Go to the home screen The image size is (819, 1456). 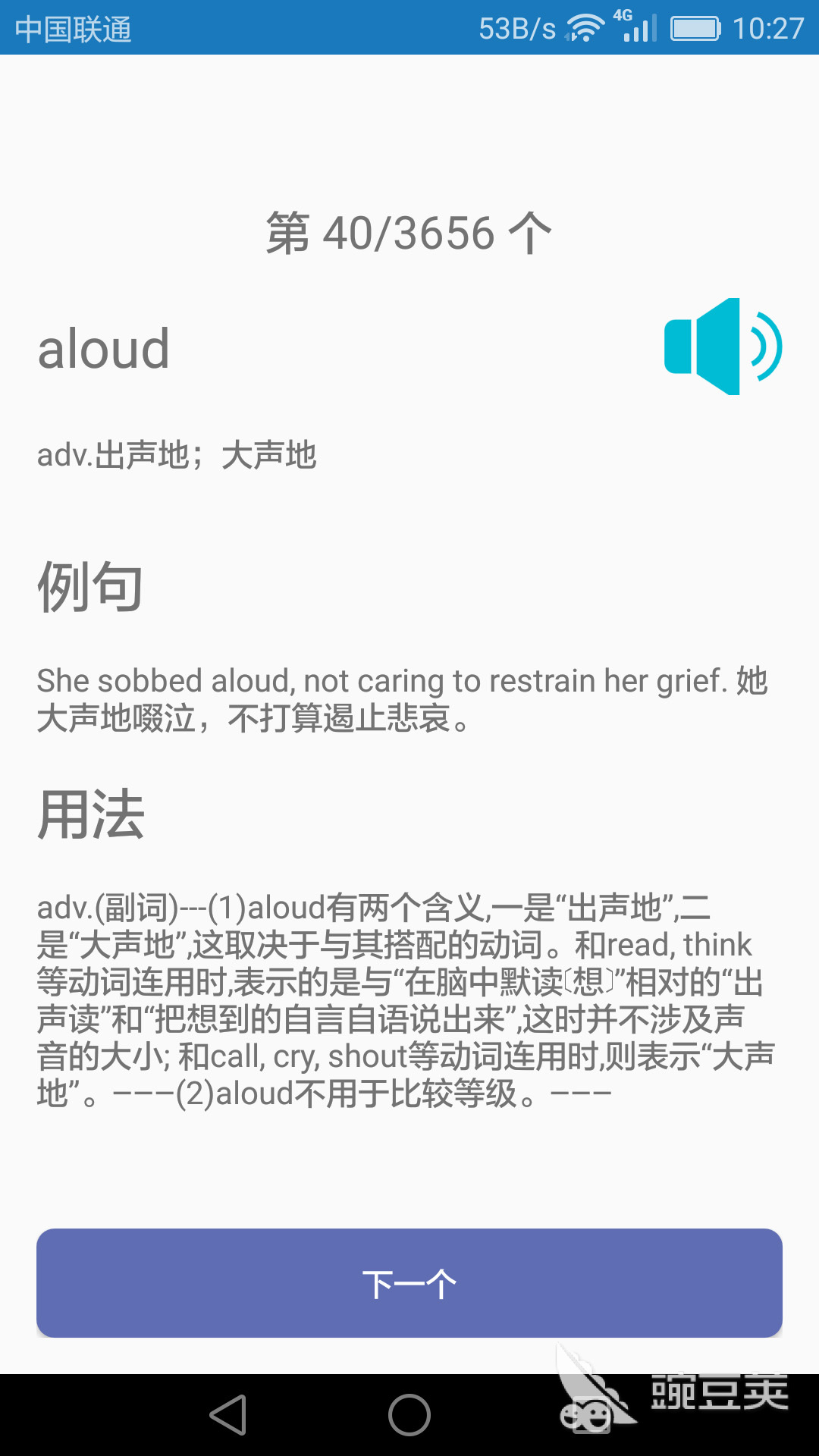pos(409,1415)
